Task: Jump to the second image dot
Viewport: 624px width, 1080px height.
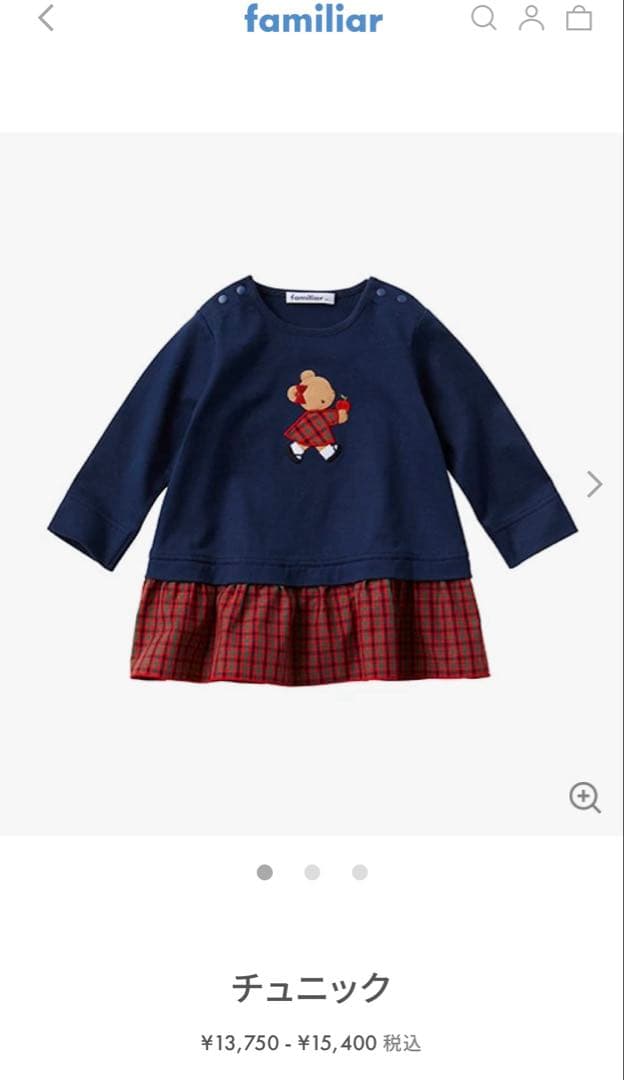Action: tap(312, 872)
